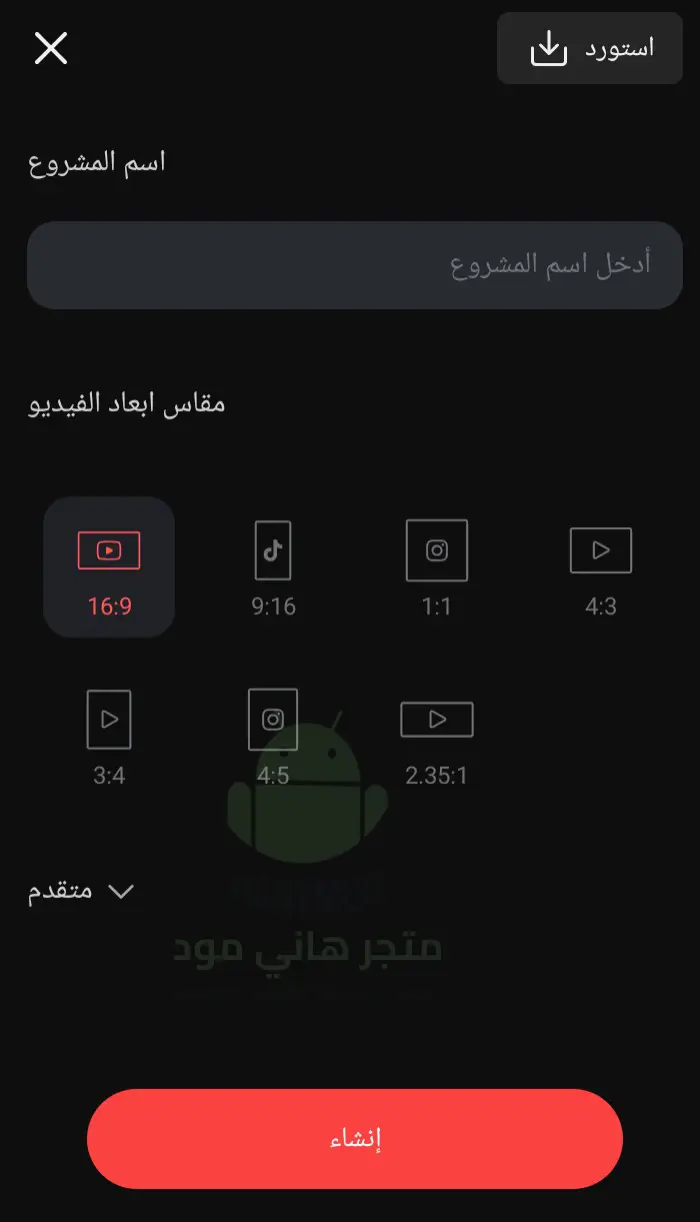Select the 4:3 aspect ratio
The width and height of the screenshot is (700, 1222).
coord(601,567)
